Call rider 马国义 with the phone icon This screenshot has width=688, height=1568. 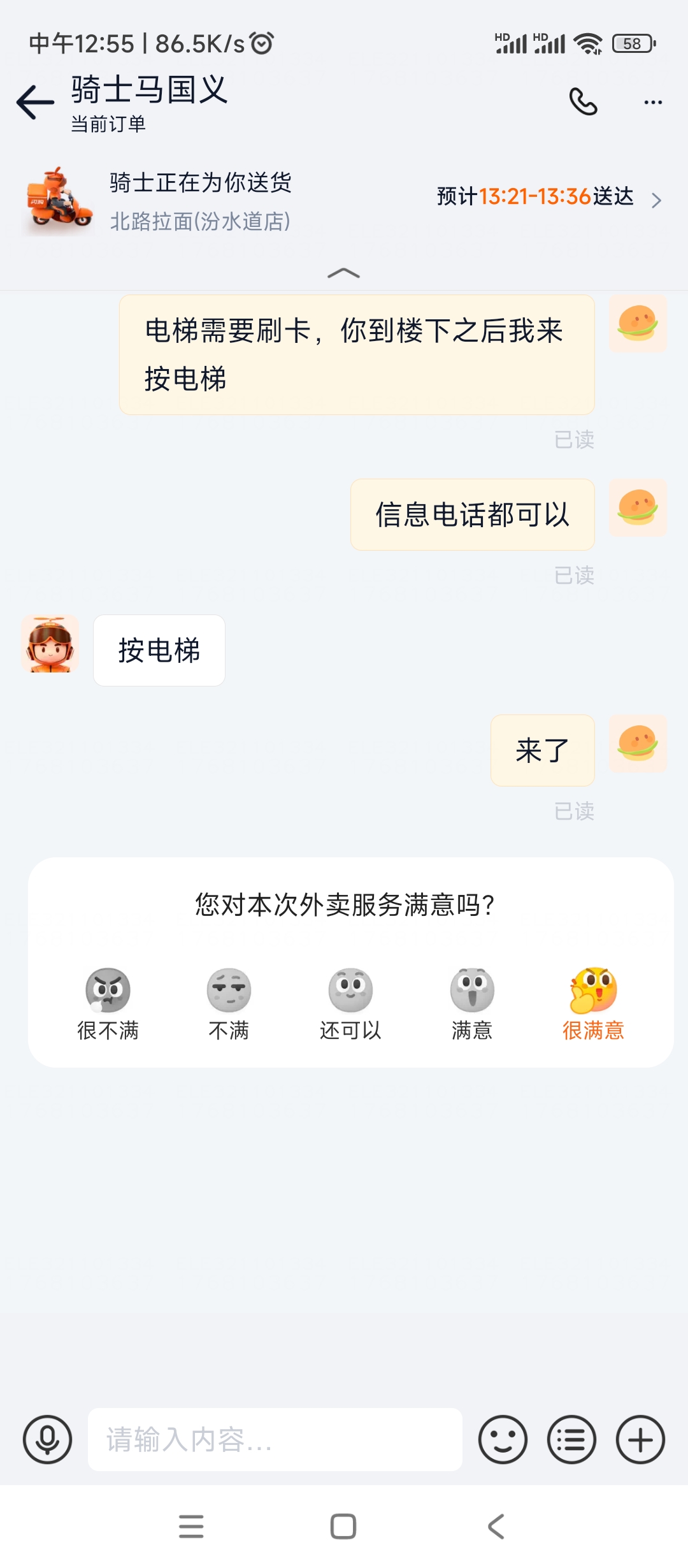coord(583,102)
